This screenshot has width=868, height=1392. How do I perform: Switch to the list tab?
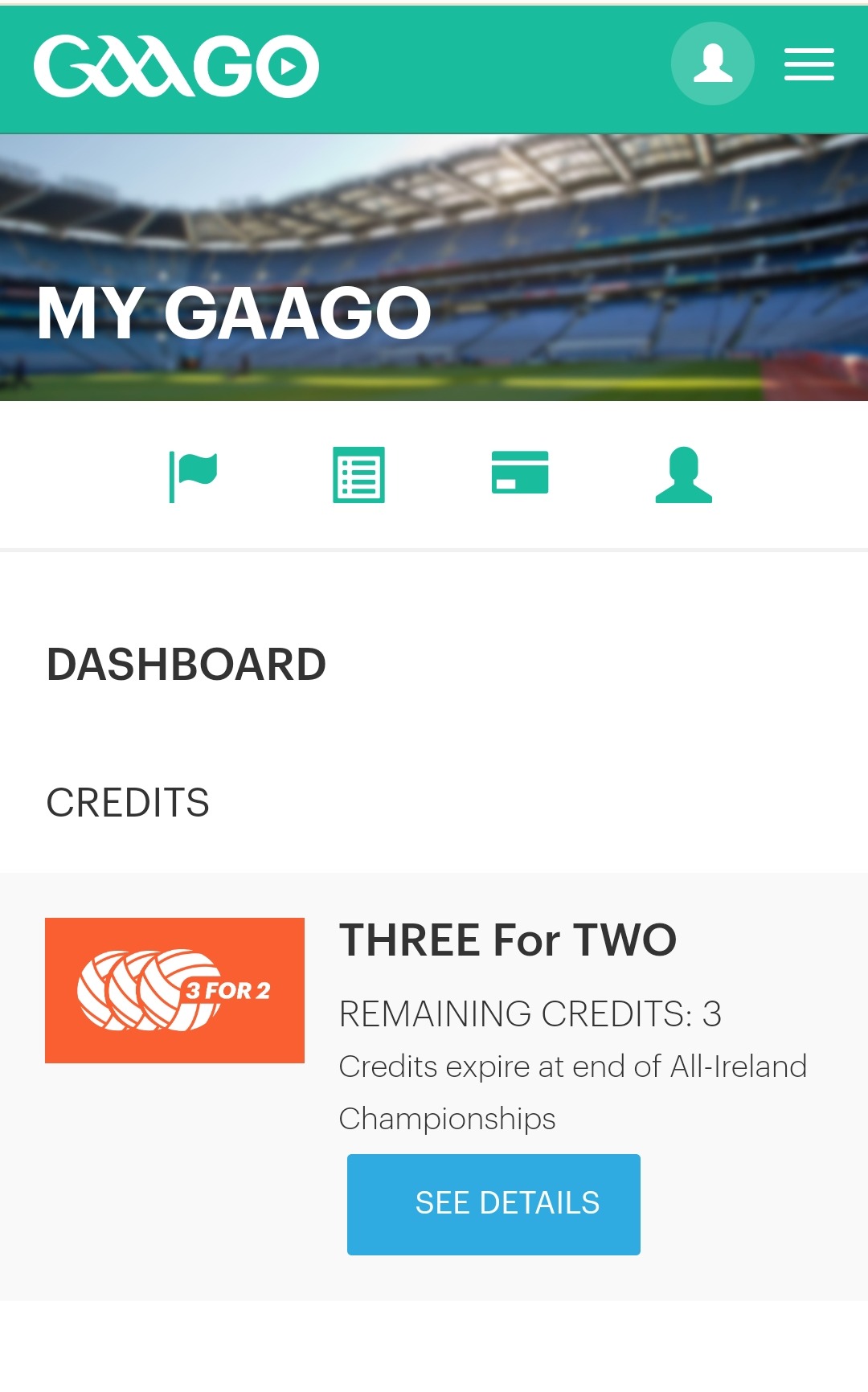358,475
